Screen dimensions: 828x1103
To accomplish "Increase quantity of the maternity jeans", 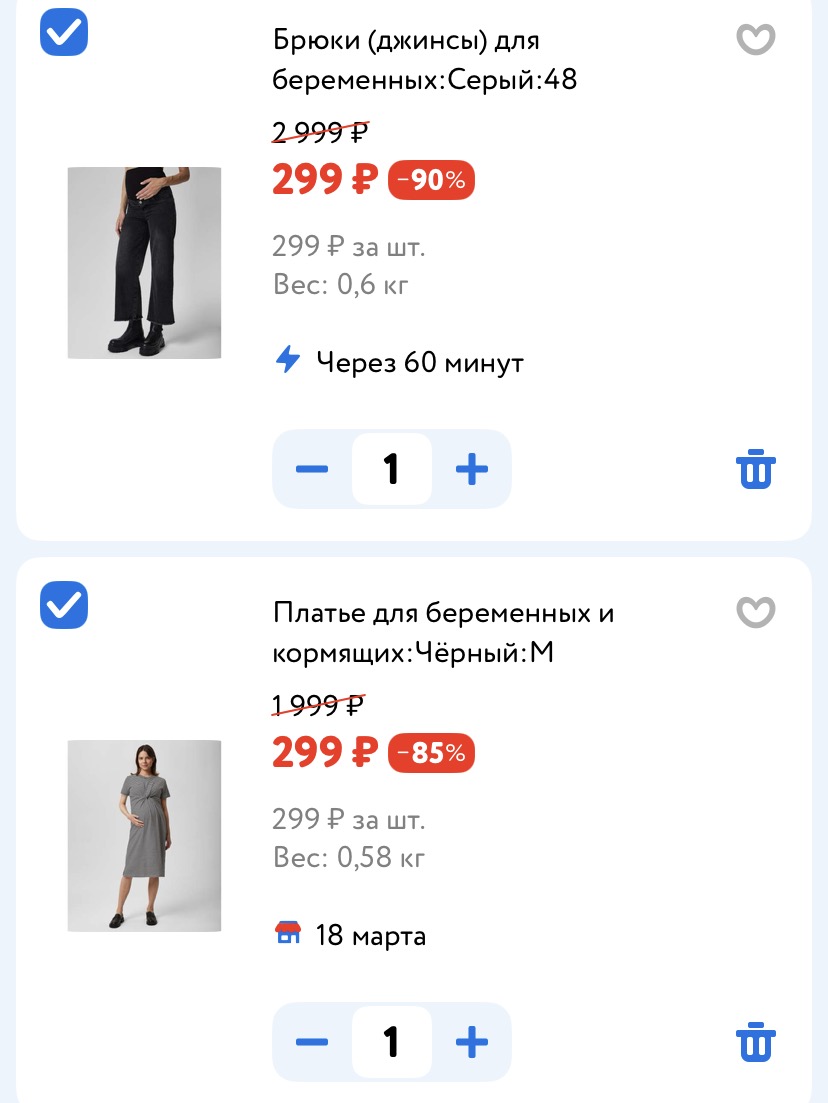I will pos(471,469).
